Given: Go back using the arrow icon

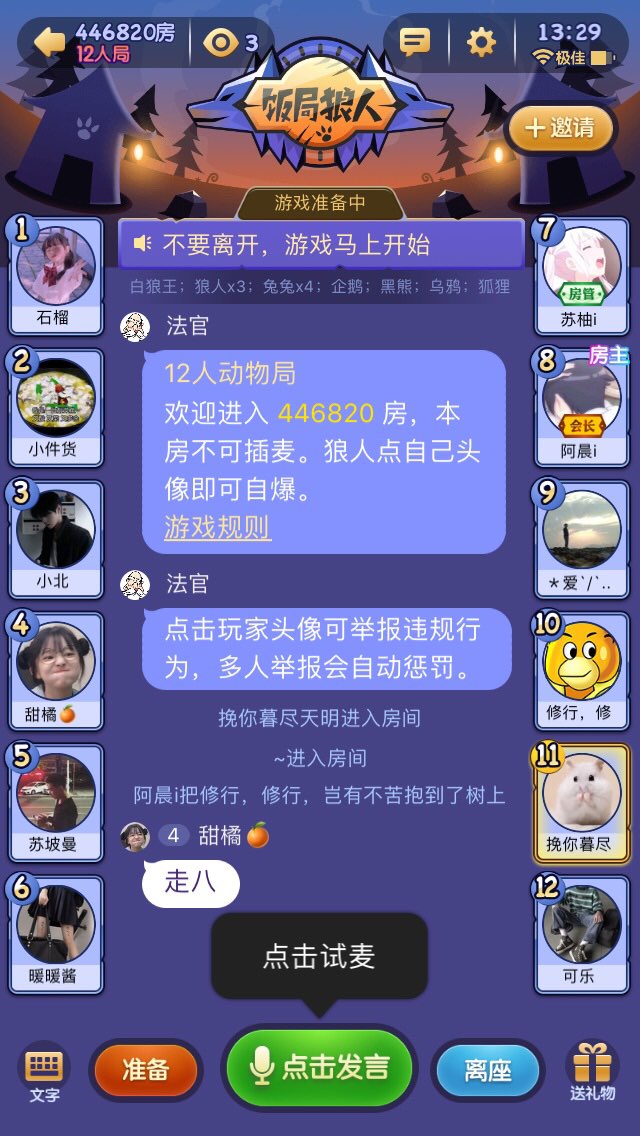Looking at the screenshot, I should click(48, 42).
